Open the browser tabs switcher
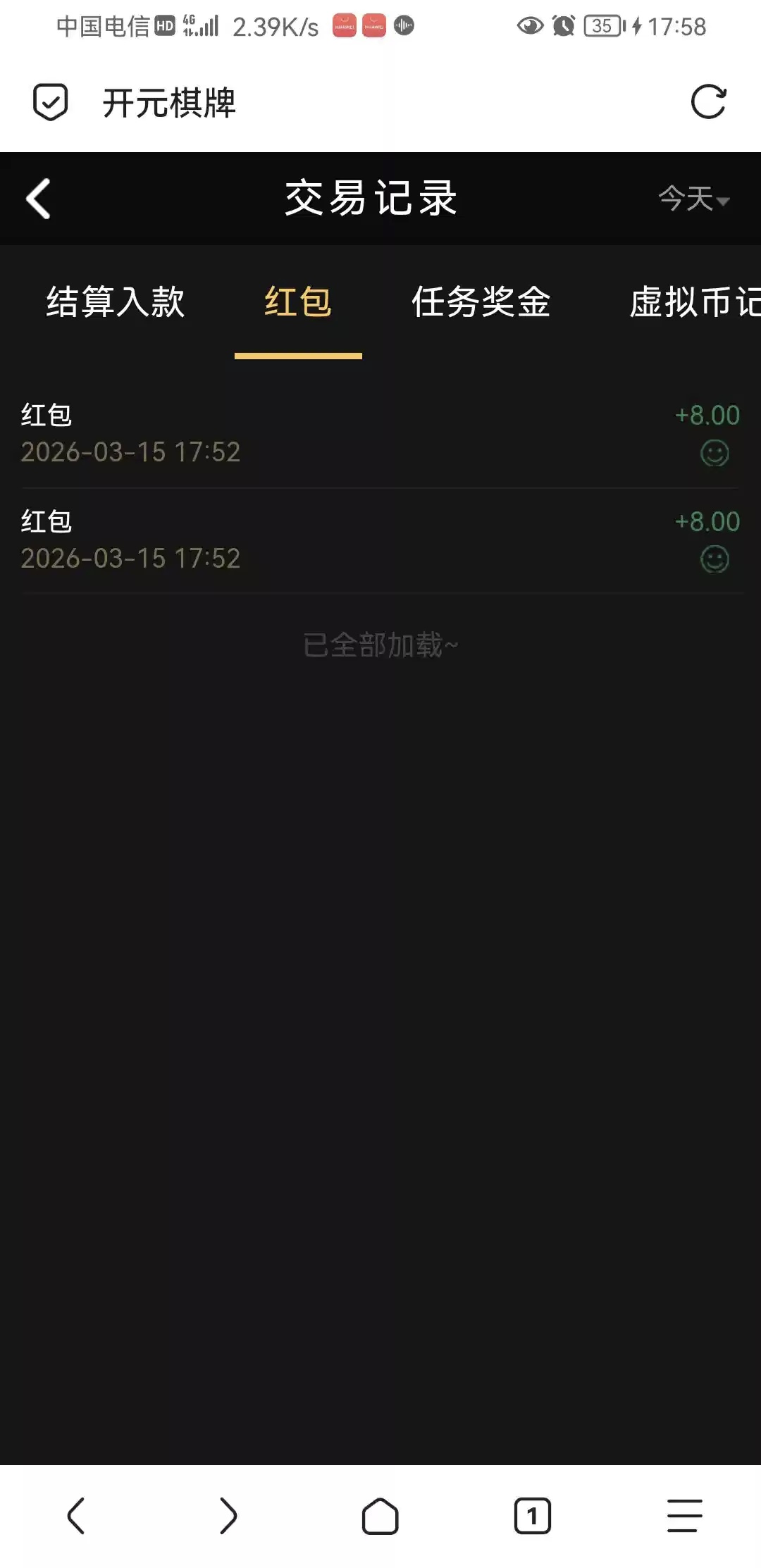 tap(533, 1515)
